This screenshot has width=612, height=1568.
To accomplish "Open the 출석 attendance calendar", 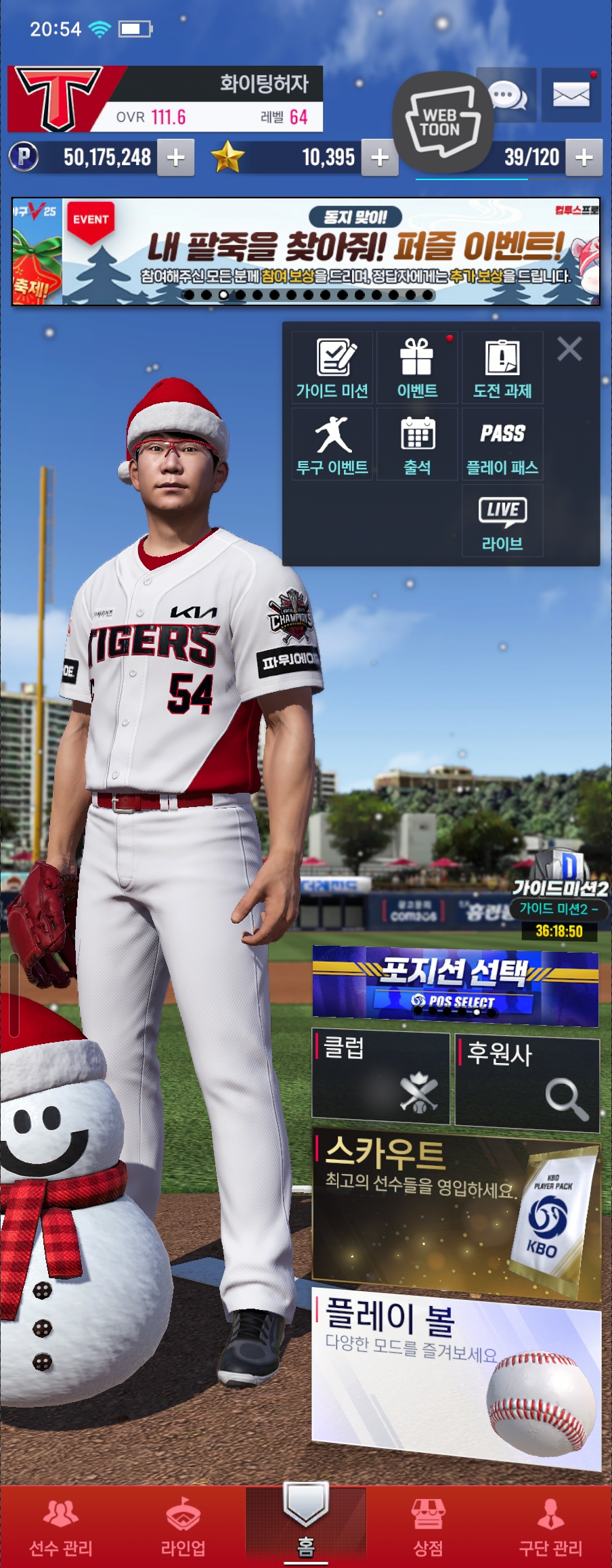I will click(x=417, y=444).
